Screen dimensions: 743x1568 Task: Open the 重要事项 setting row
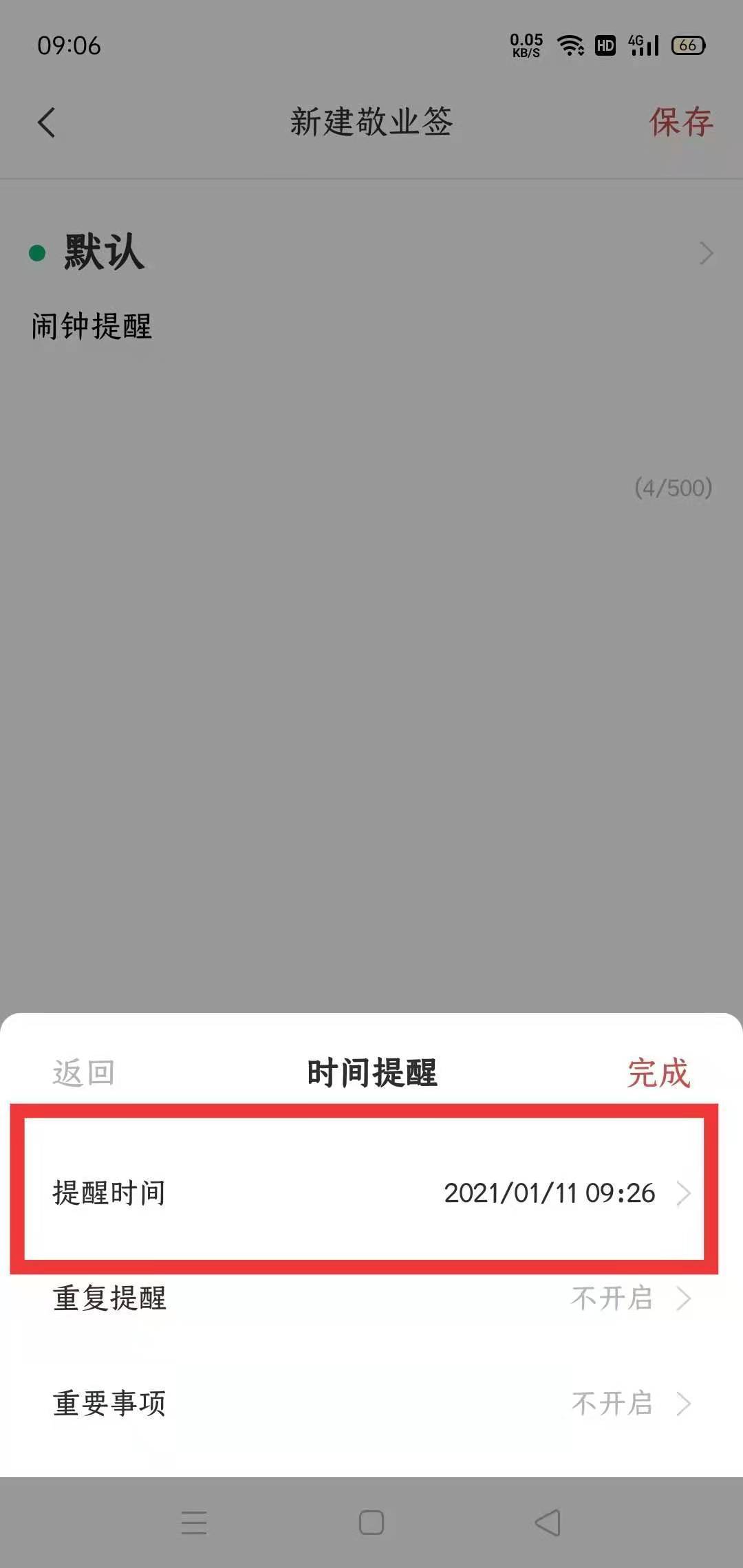tap(371, 1403)
